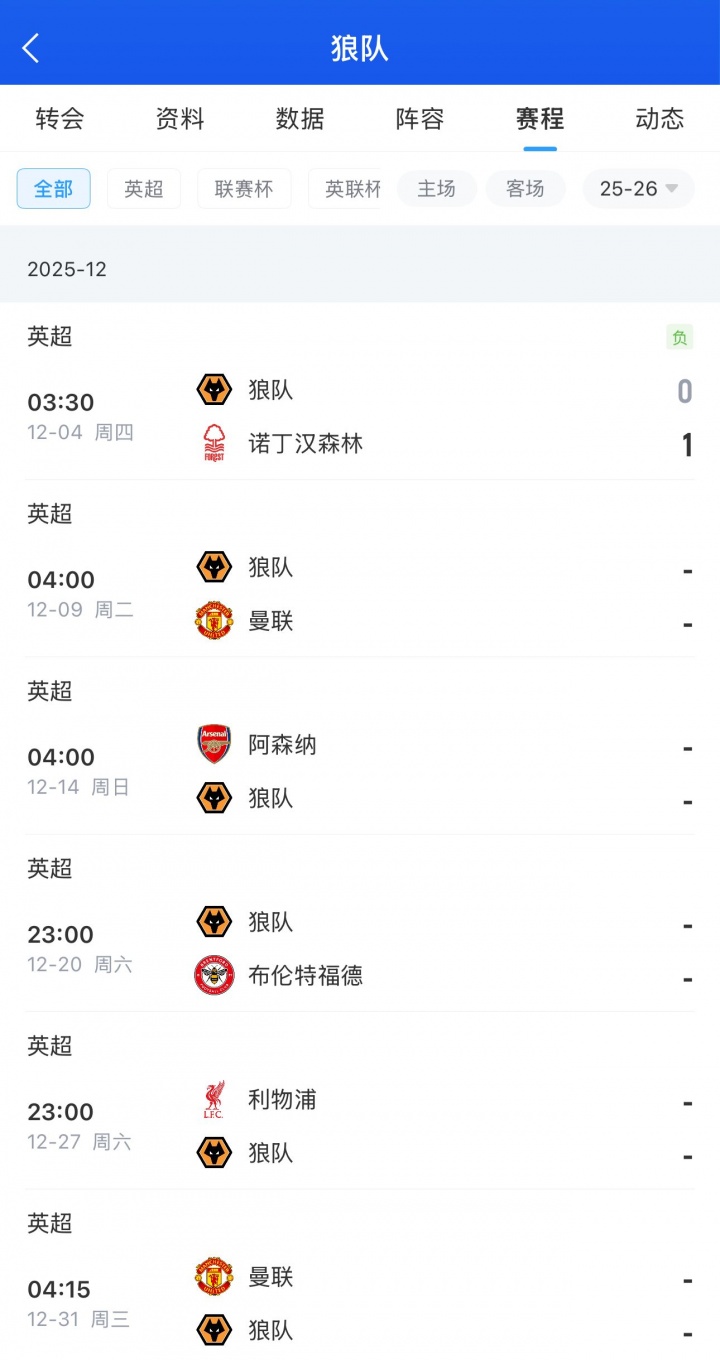This screenshot has height=1360, width=720.
Task: Filter fixtures by 联赛杯
Action: point(244,188)
